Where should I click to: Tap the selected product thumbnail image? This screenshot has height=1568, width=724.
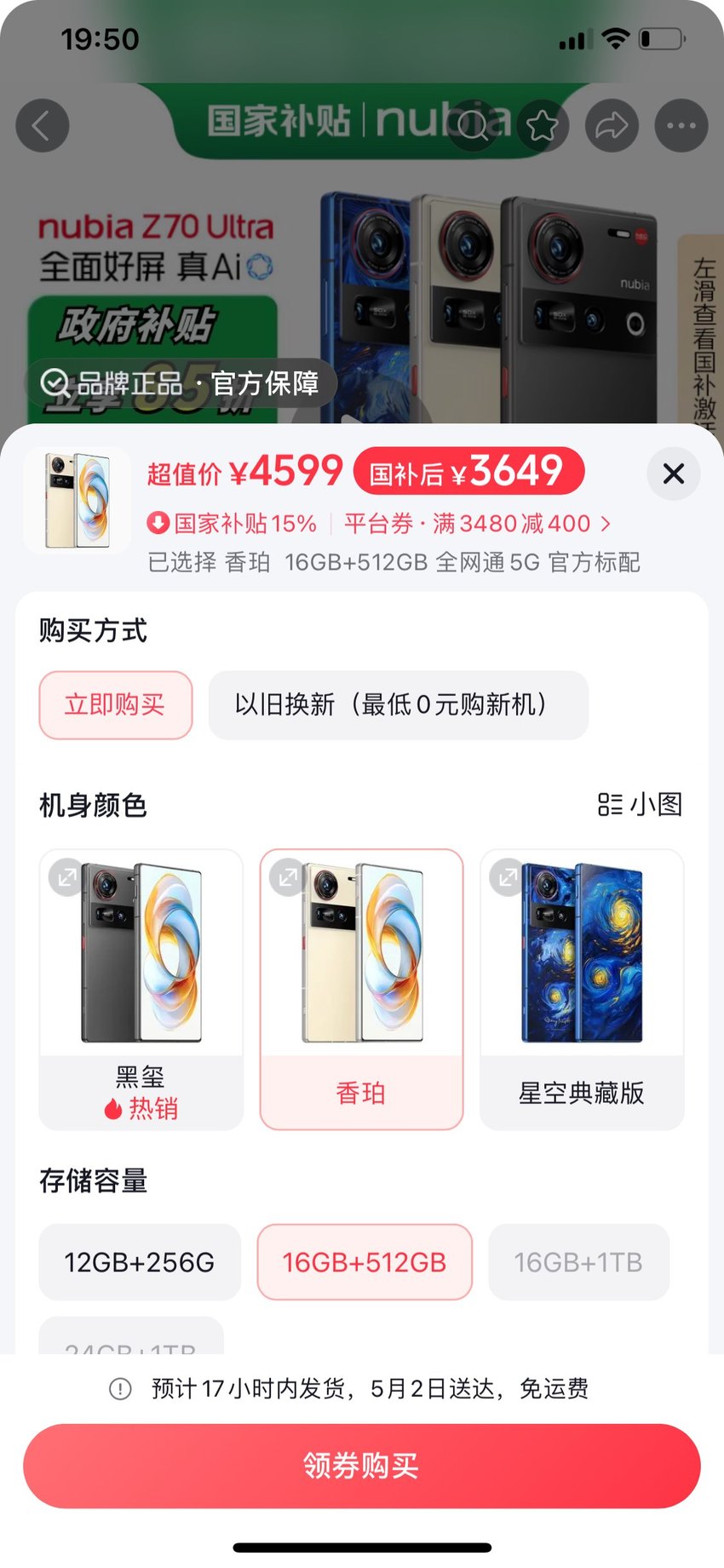78,501
